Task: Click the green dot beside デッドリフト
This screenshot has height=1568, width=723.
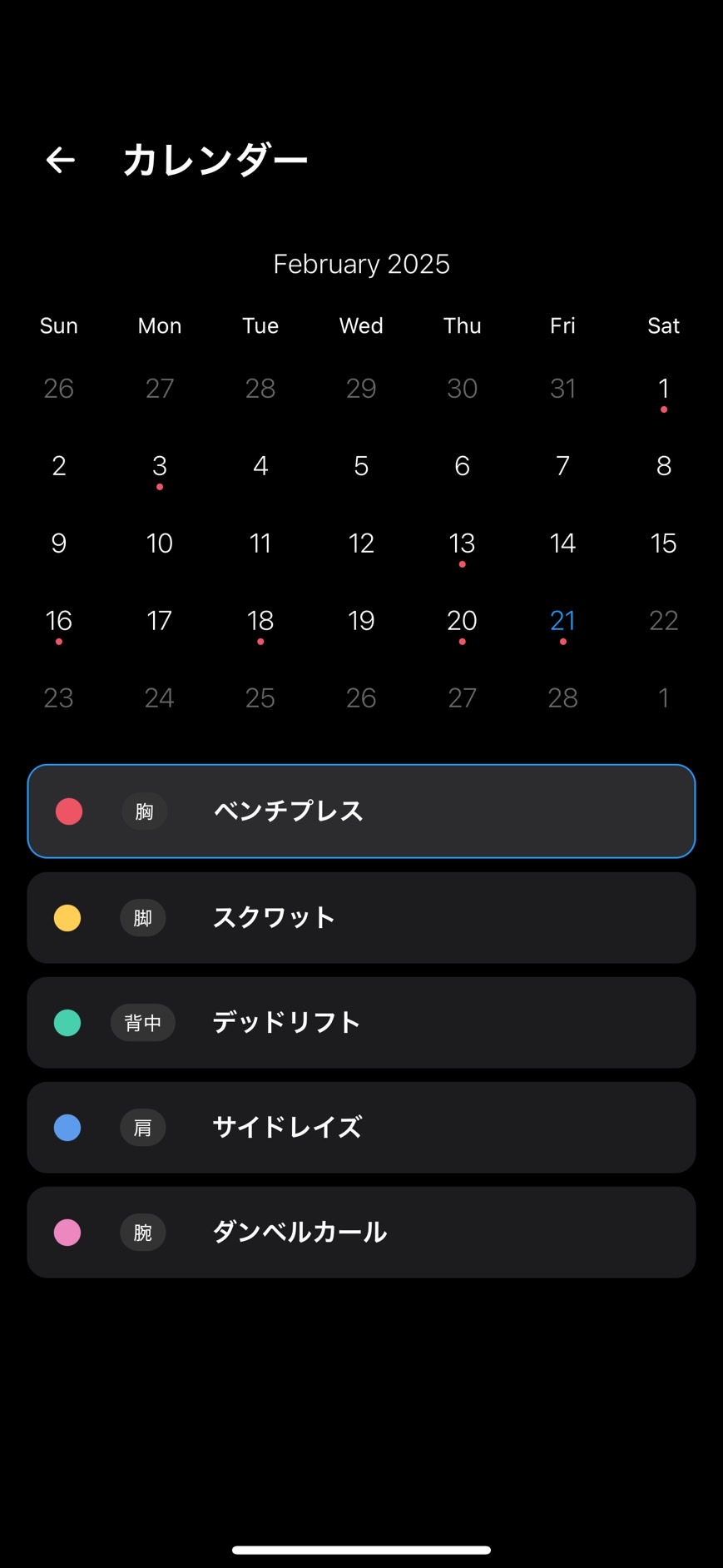Action: click(67, 1022)
